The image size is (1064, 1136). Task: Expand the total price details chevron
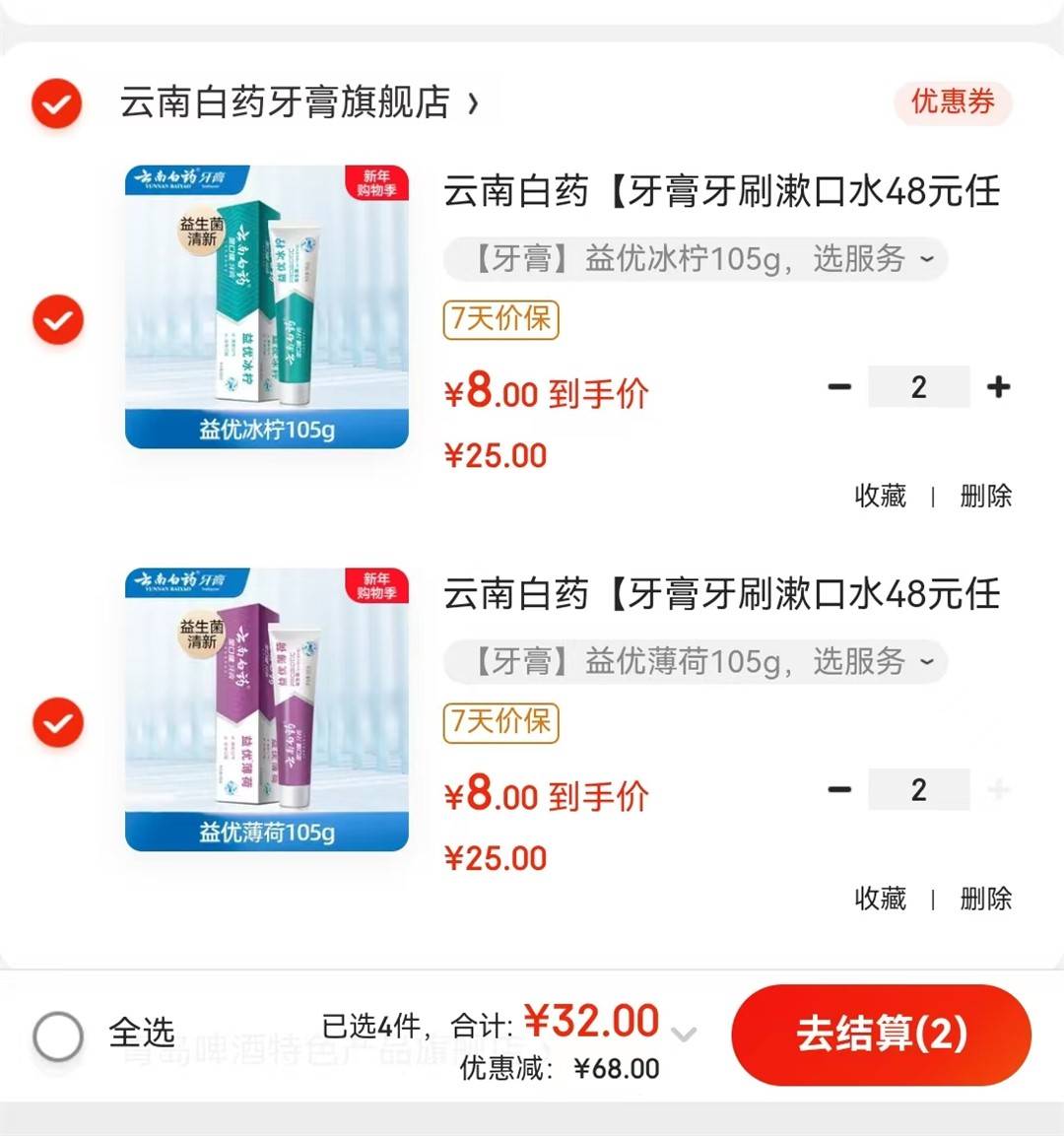coord(684,1034)
